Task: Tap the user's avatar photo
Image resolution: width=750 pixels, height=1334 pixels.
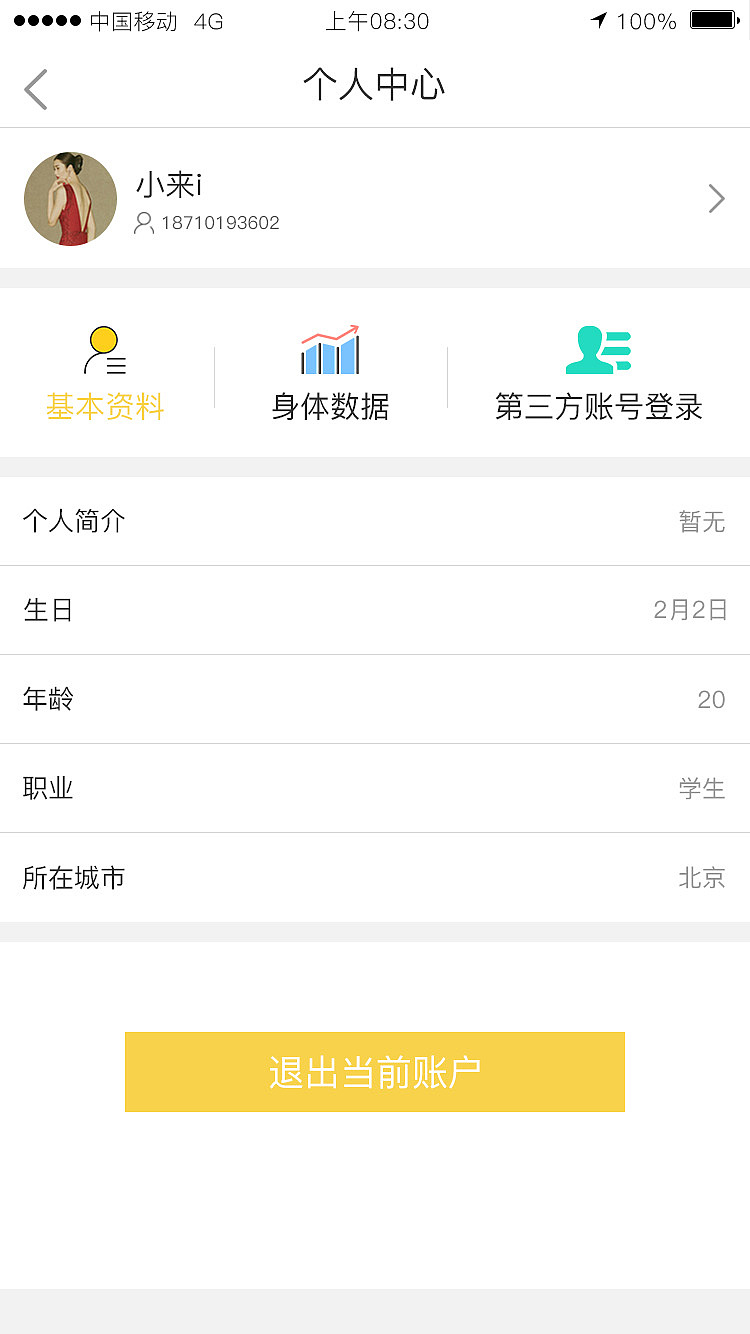Action: coord(70,198)
